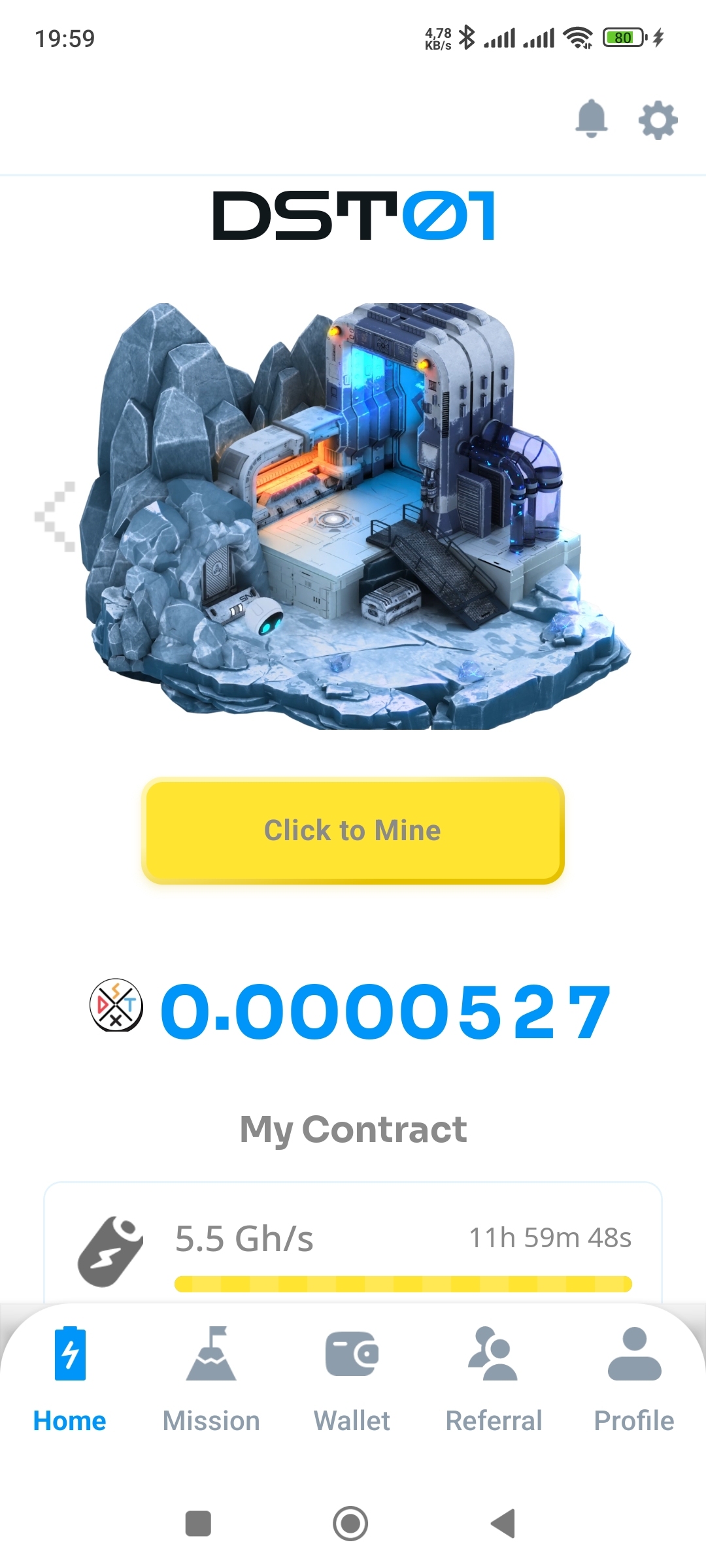Open the settings gear

click(658, 120)
